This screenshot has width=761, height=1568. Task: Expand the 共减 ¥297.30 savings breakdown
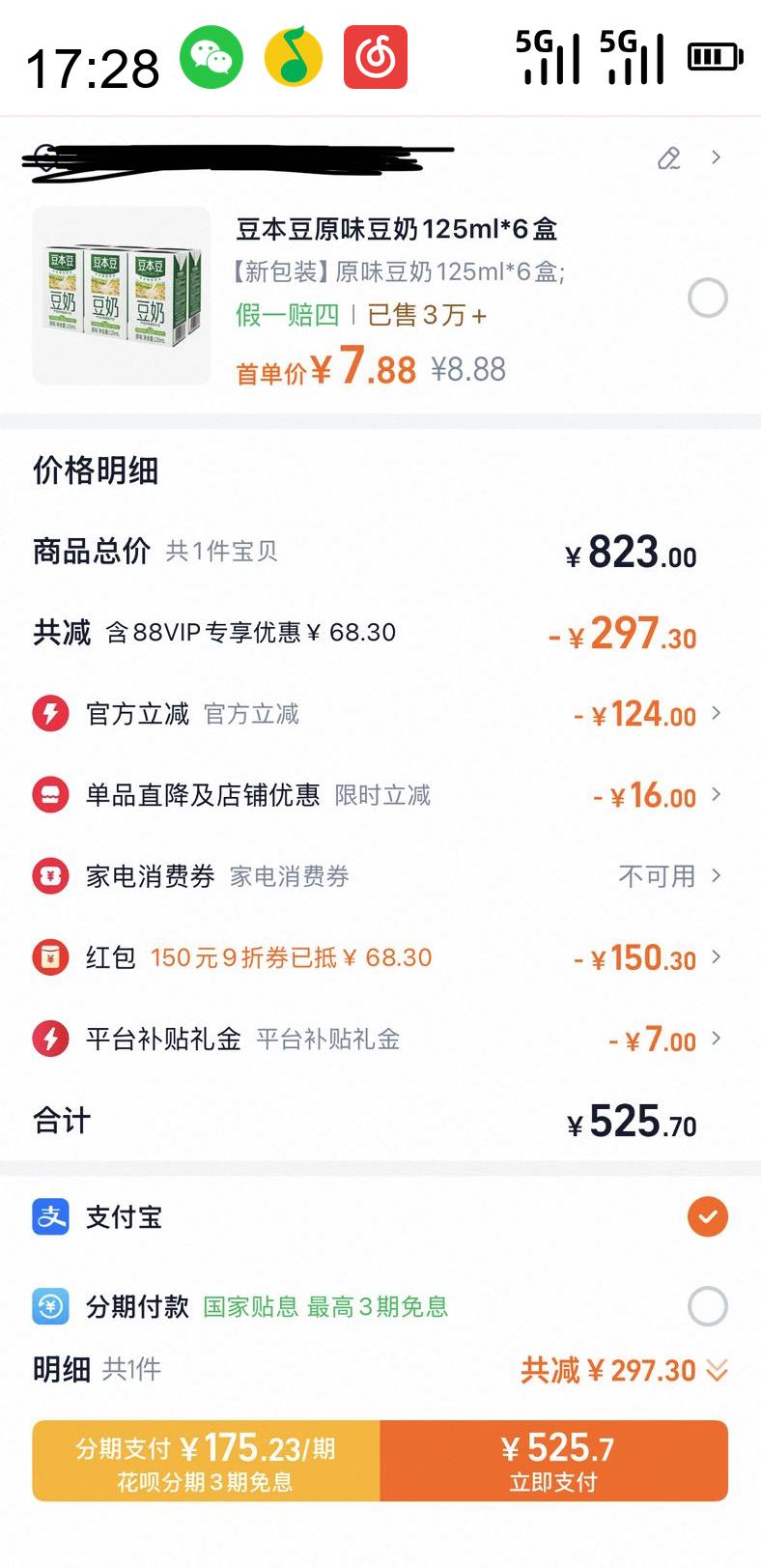(717, 1370)
